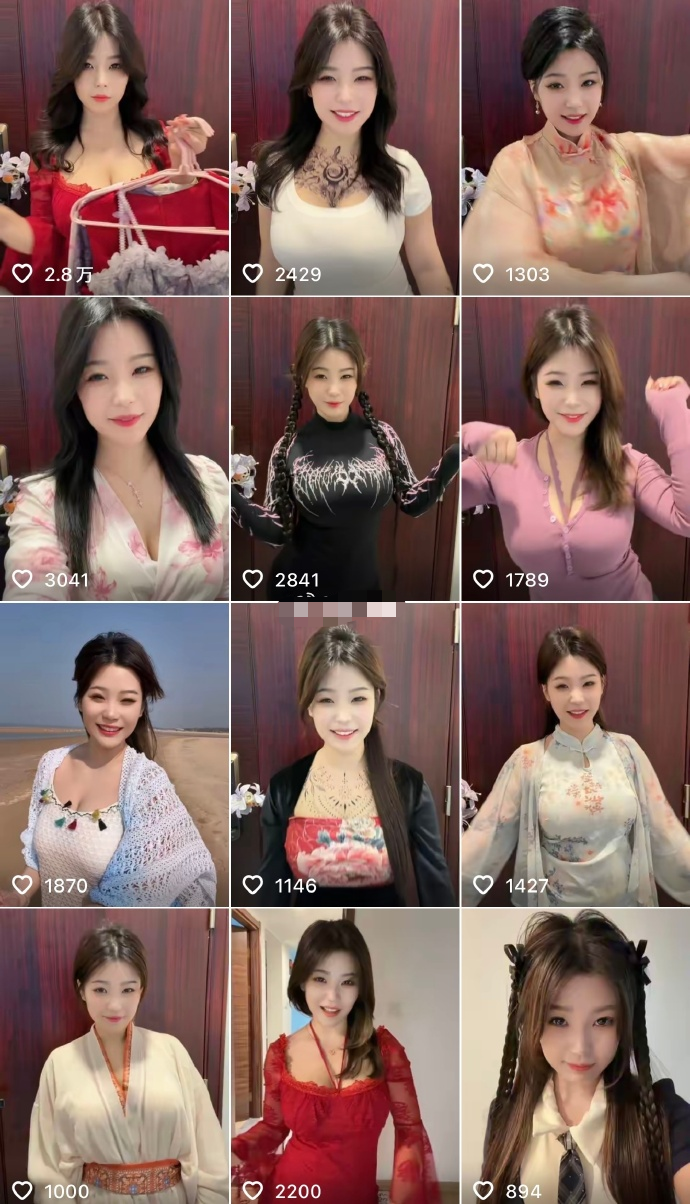Open the video with 1427 likes

click(x=576, y=755)
